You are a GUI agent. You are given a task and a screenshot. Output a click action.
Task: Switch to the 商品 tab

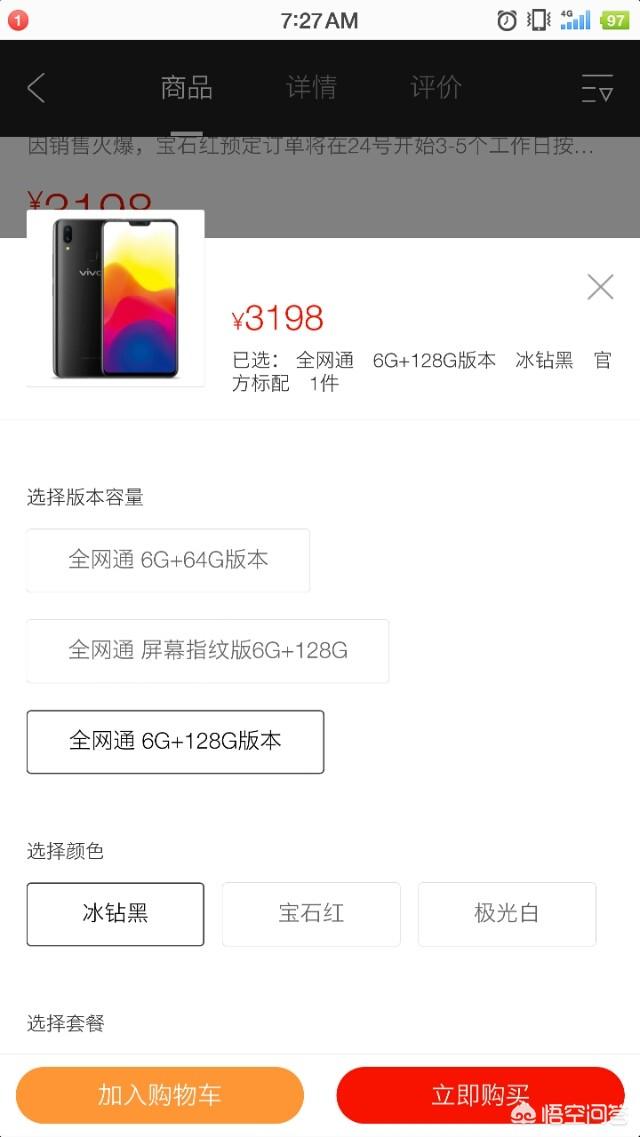(187, 88)
